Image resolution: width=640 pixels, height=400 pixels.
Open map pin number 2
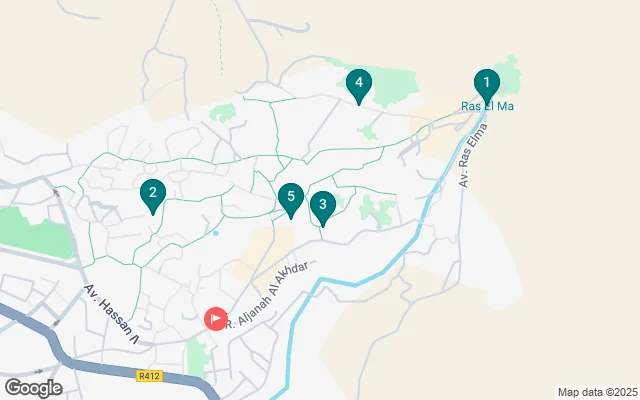tap(152, 194)
